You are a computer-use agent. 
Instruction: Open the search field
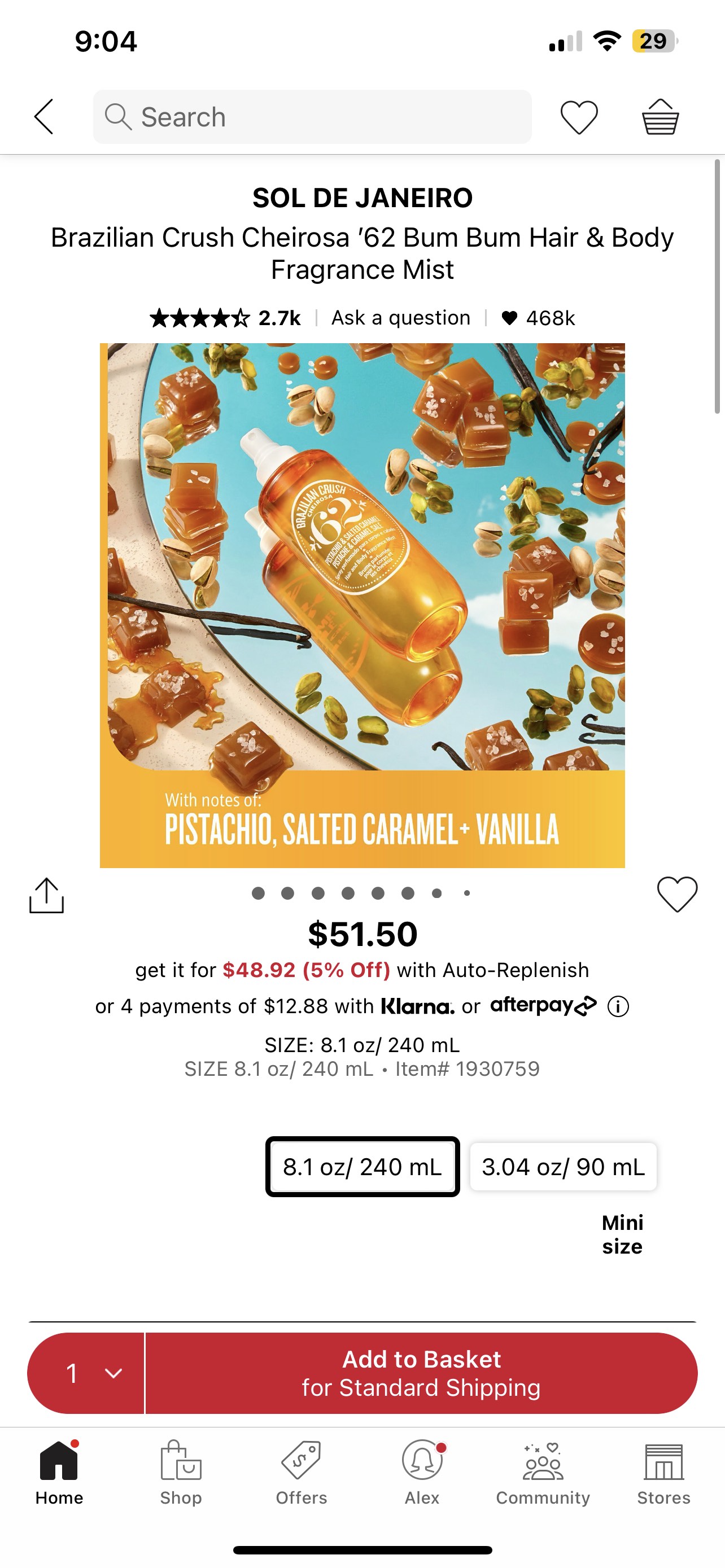pos(312,117)
